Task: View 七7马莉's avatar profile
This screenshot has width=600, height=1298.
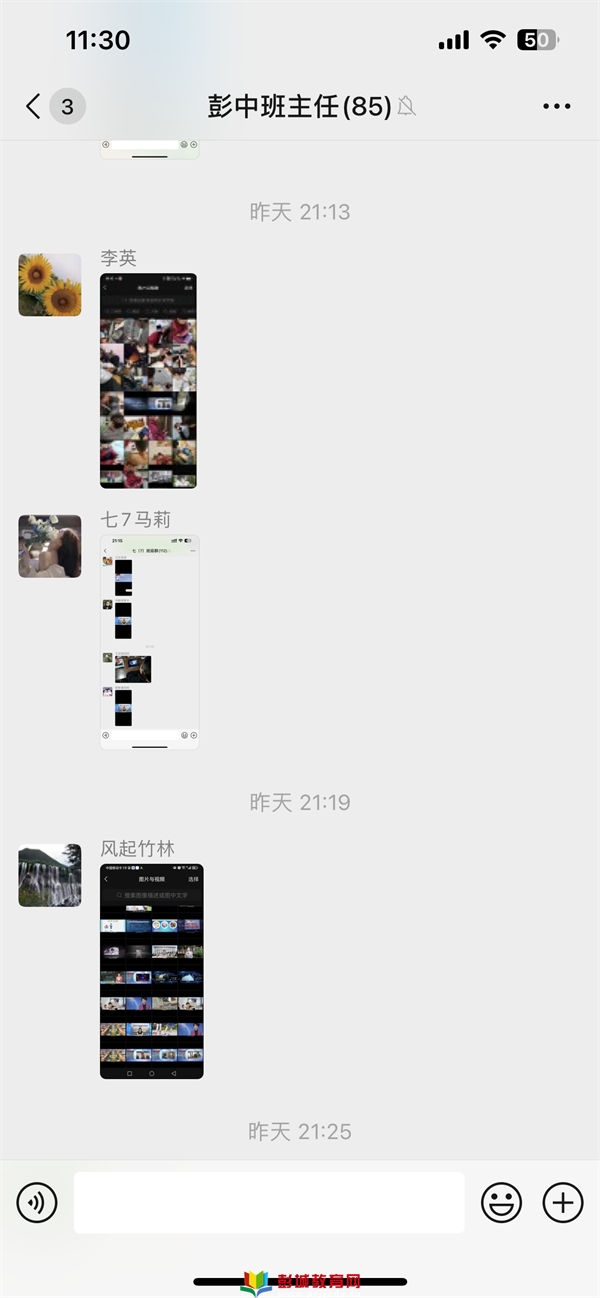Action: coord(50,546)
